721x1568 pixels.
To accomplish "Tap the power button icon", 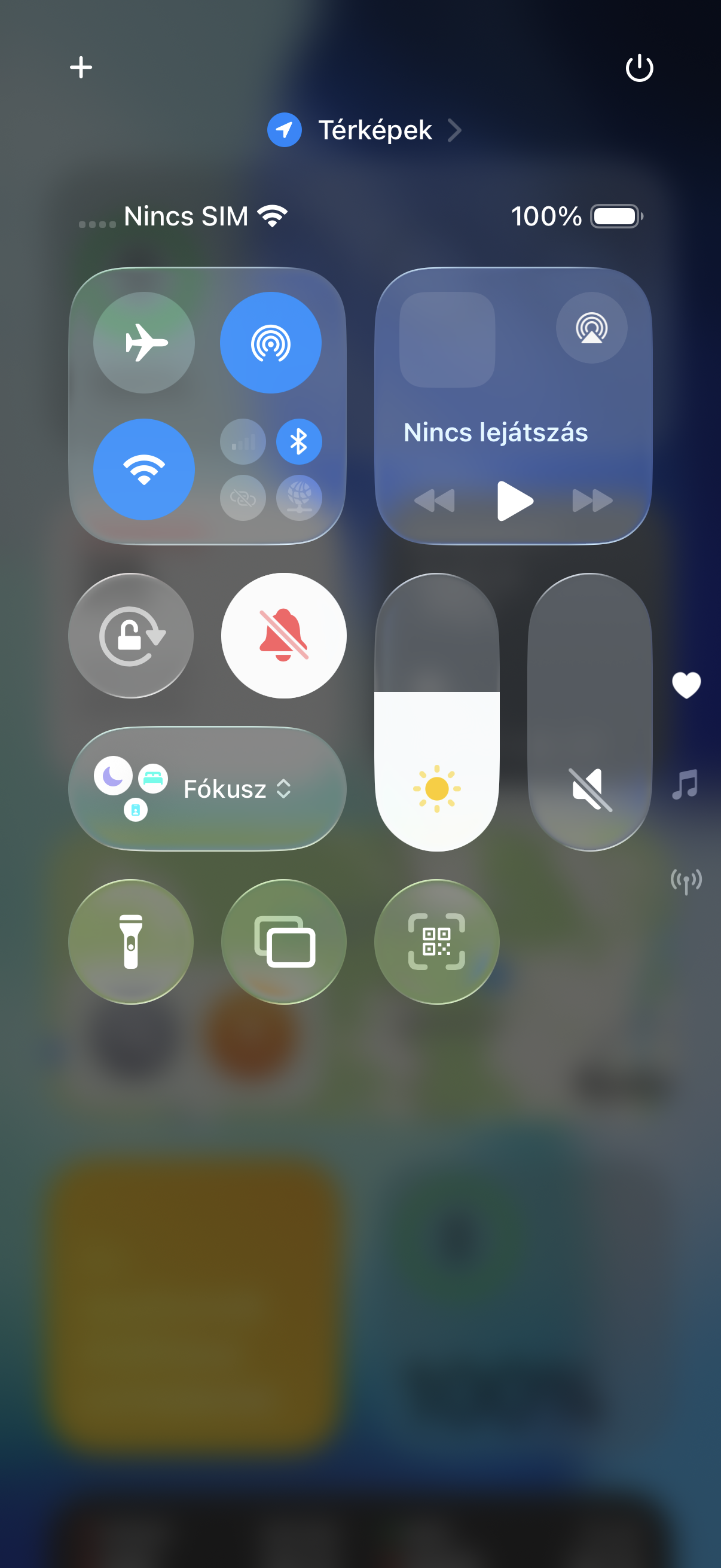I will tap(639, 68).
